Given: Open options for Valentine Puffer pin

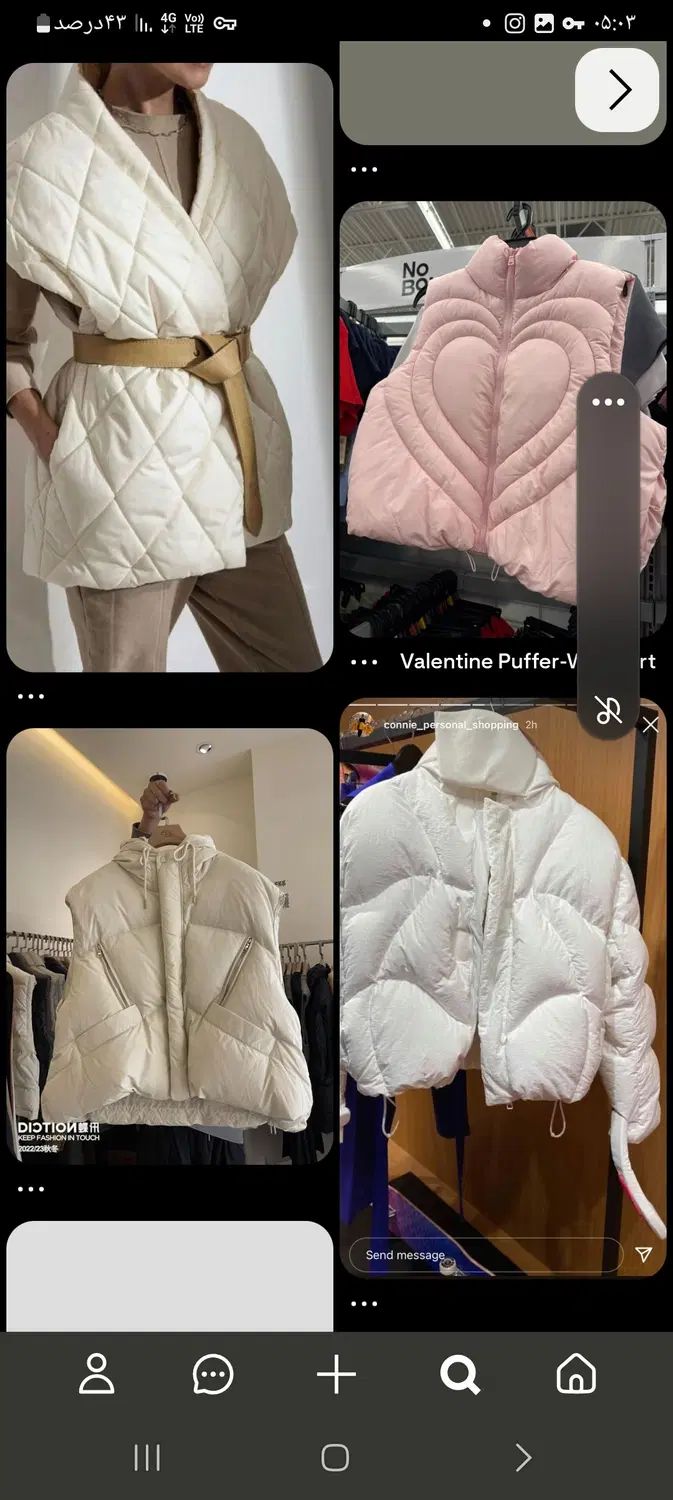Looking at the screenshot, I should click(364, 662).
